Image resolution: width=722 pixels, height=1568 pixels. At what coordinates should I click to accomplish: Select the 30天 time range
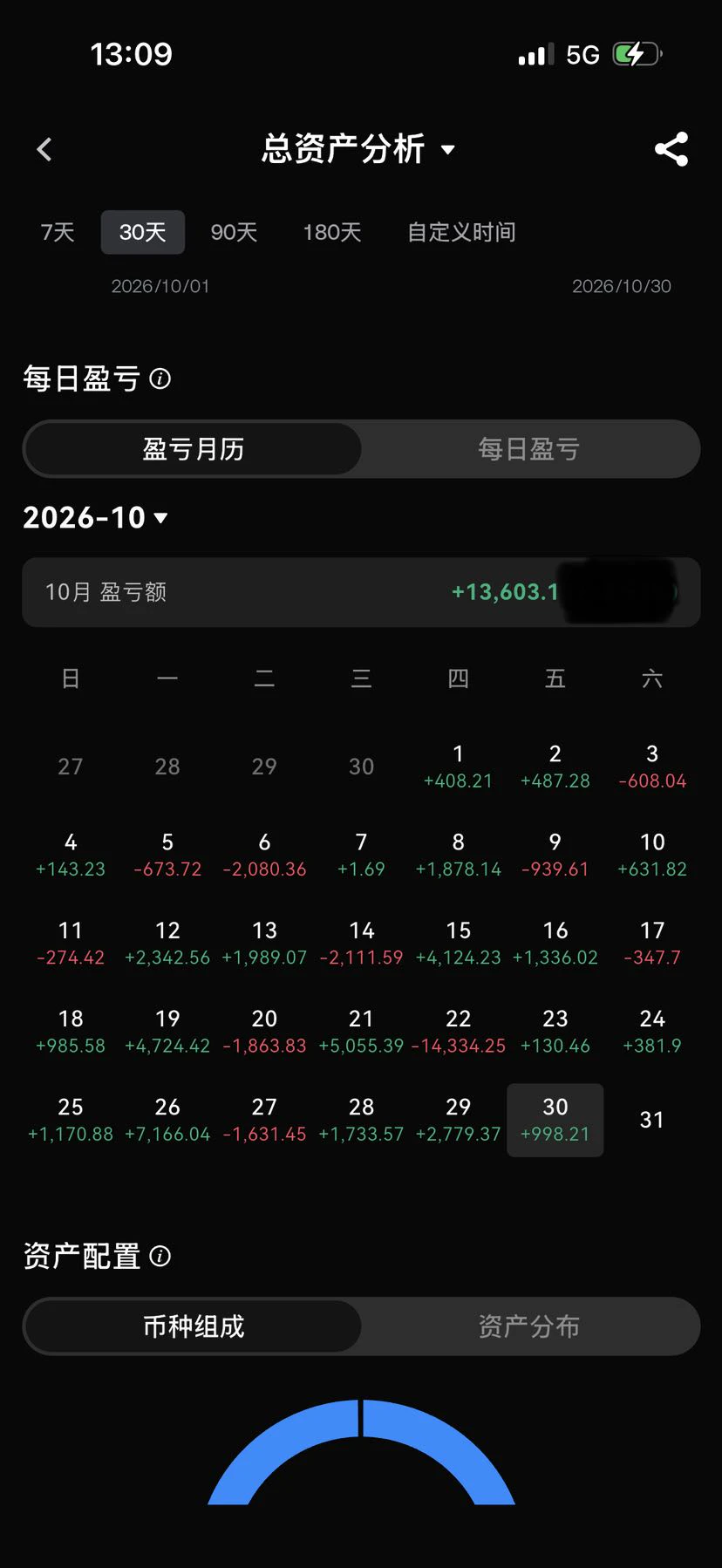tap(143, 232)
